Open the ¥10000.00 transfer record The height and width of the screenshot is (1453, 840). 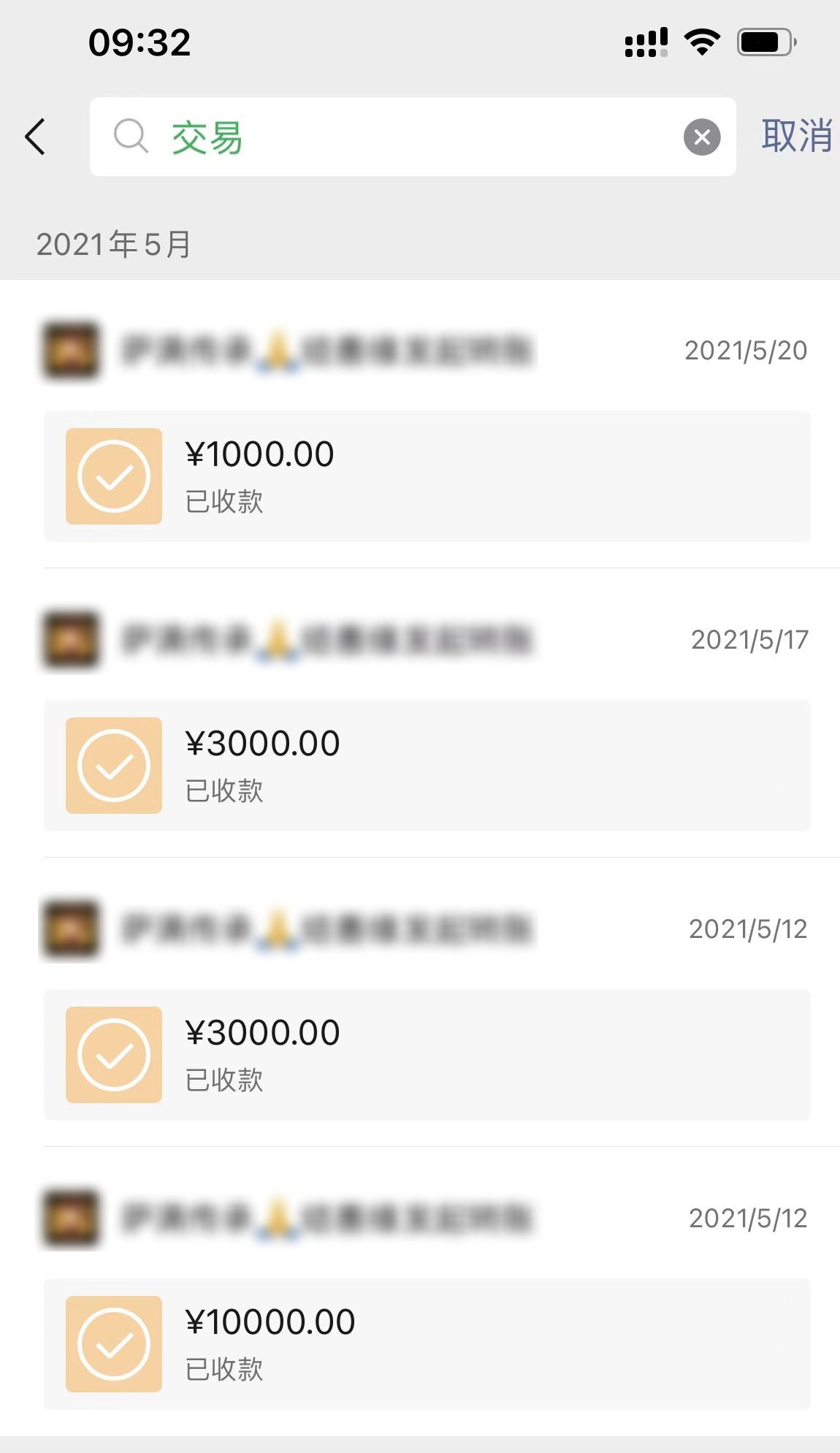[x=427, y=1344]
